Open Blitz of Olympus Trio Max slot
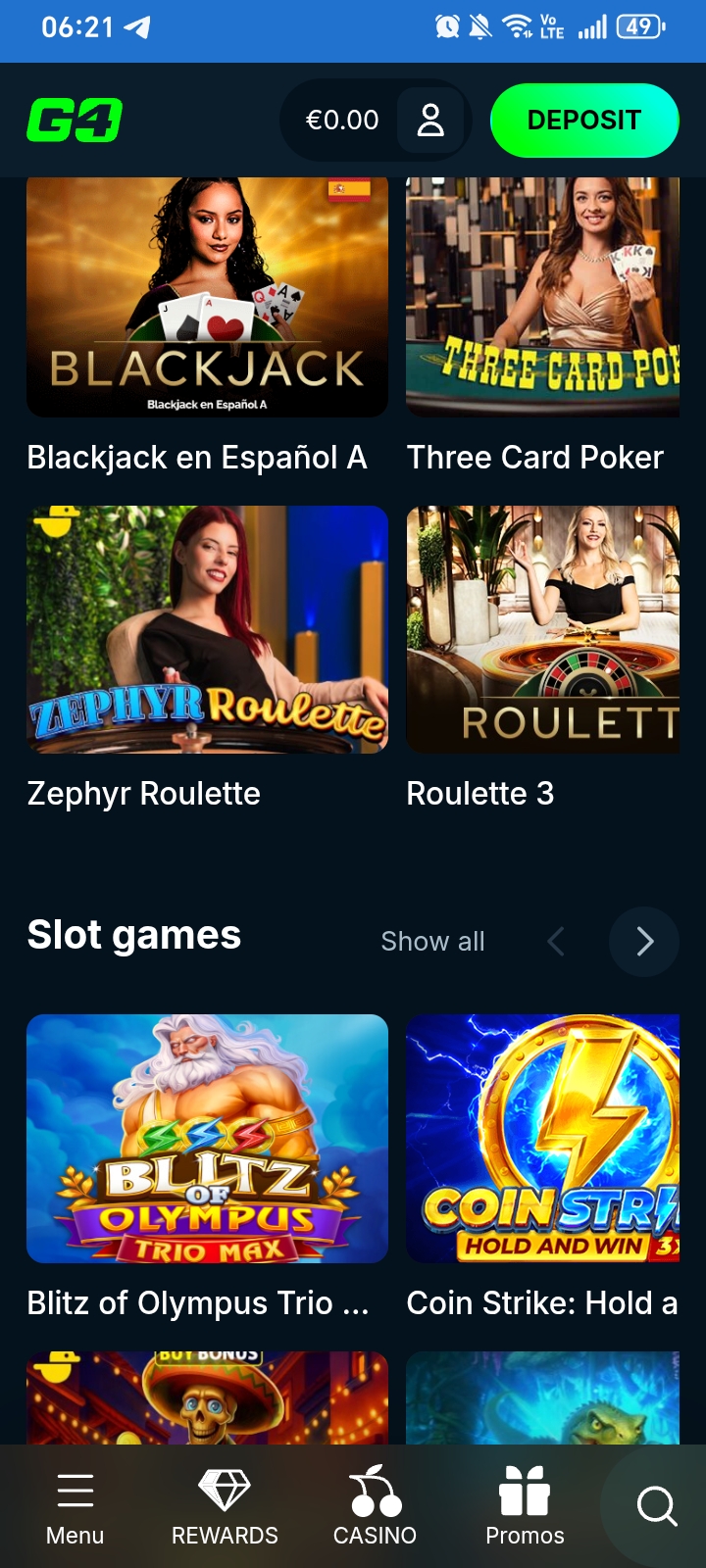Screen dimensions: 706x1568 [207, 1139]
